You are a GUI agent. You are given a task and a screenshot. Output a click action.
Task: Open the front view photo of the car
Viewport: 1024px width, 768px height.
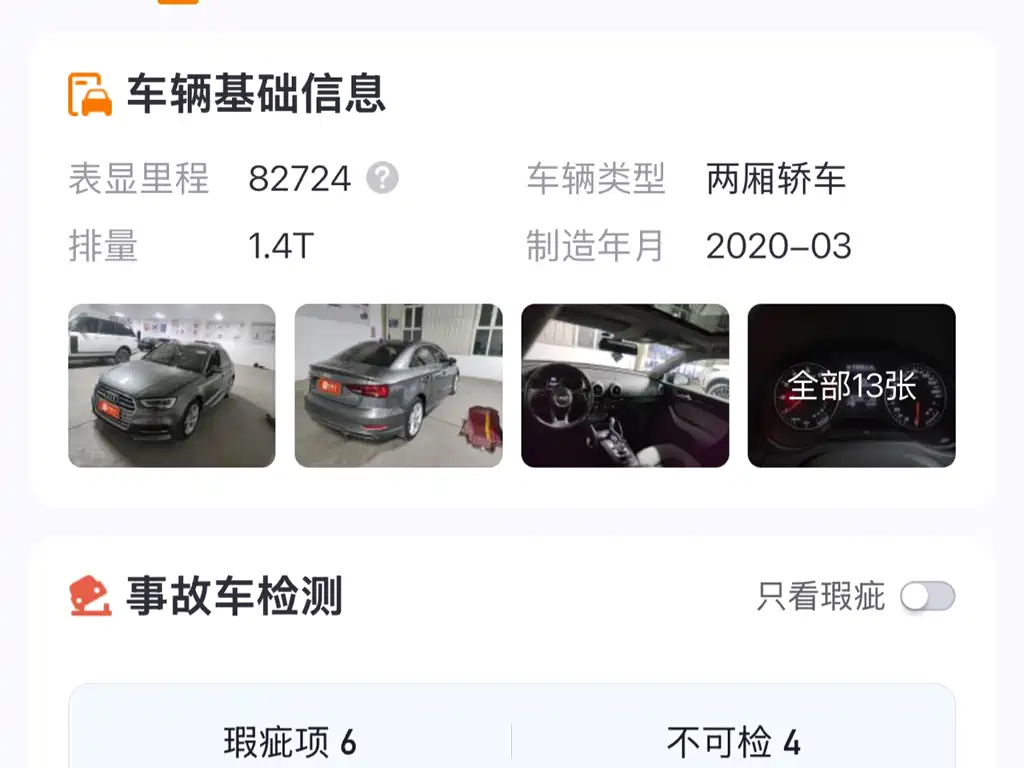[x=172, y=386]
